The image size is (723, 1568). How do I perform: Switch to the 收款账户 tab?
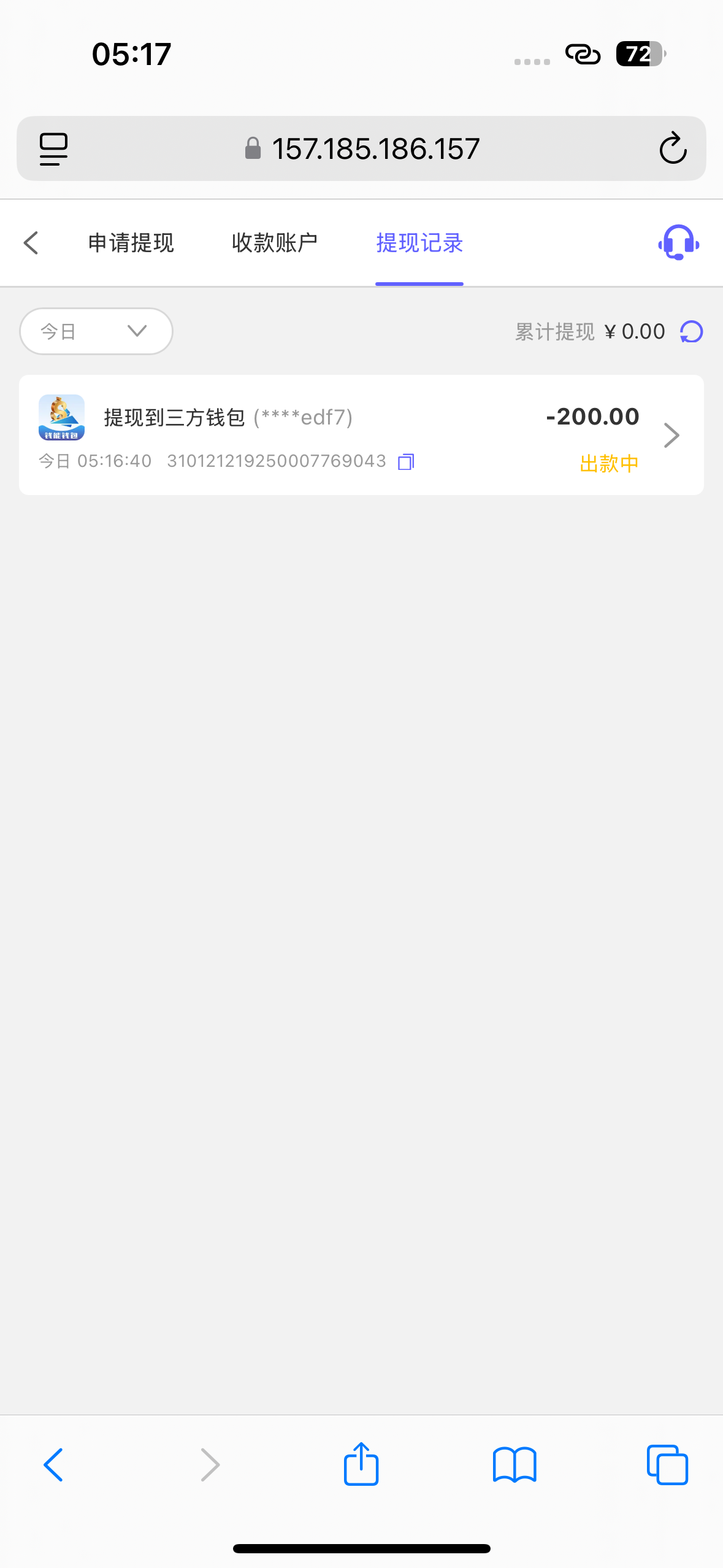[x=274, y=243]
